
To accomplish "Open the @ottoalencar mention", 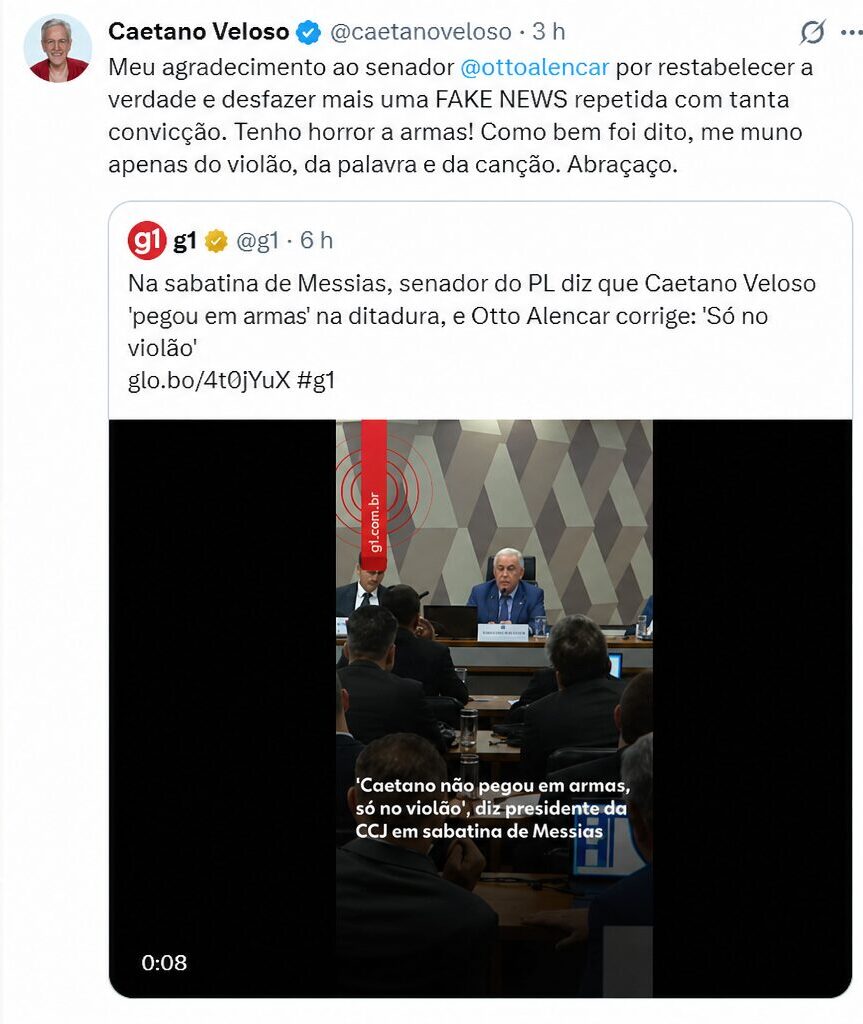I will pos(534,68).
